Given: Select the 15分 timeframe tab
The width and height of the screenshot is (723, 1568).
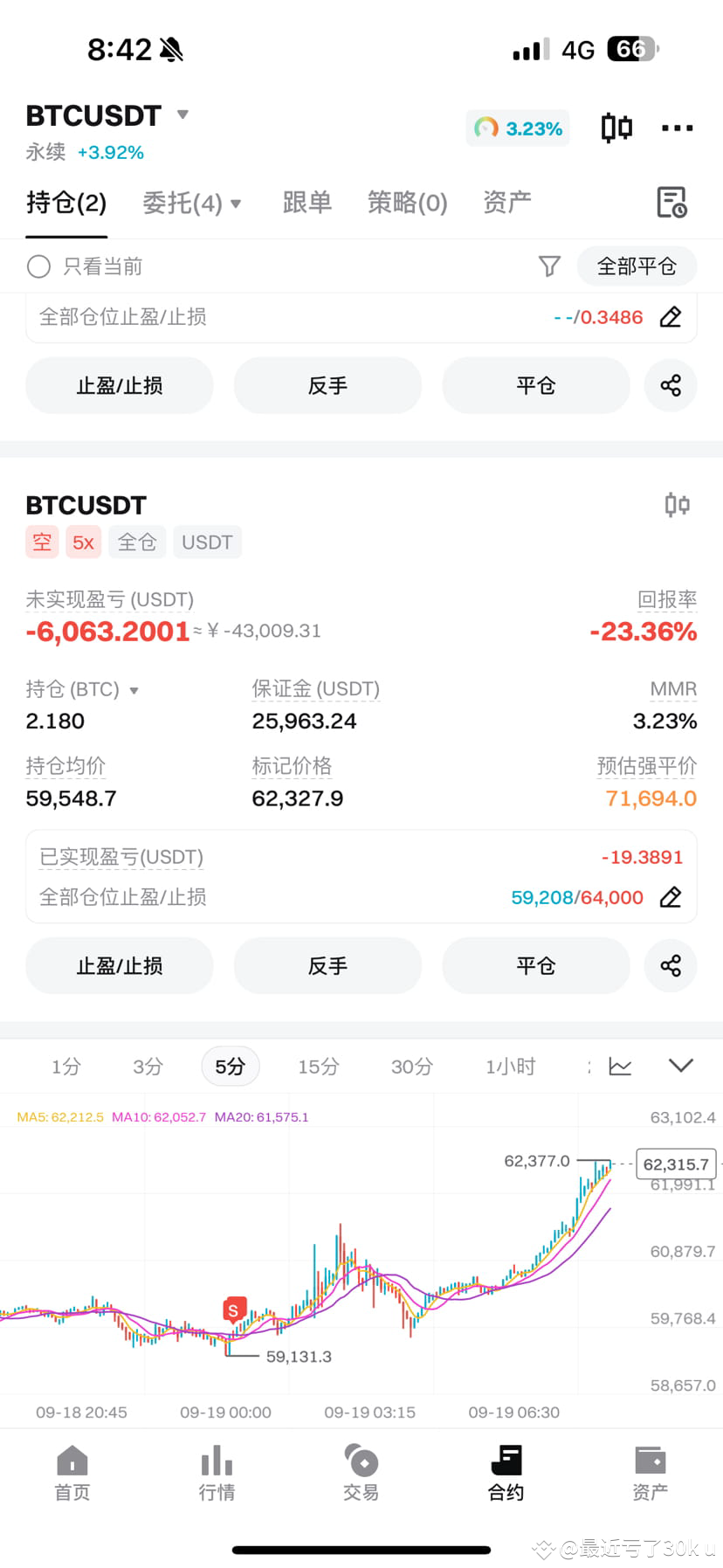Looking at the screenshot, I should pyautogui.click(x=320, y=1066).
